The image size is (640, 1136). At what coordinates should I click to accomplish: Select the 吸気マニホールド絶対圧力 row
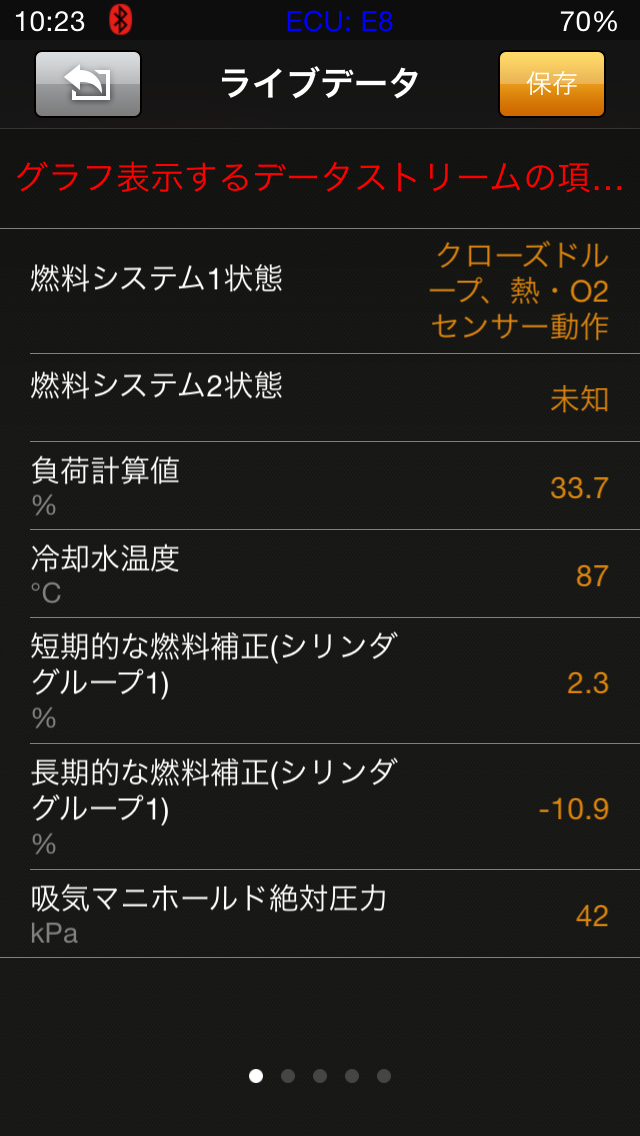point(320,914)
